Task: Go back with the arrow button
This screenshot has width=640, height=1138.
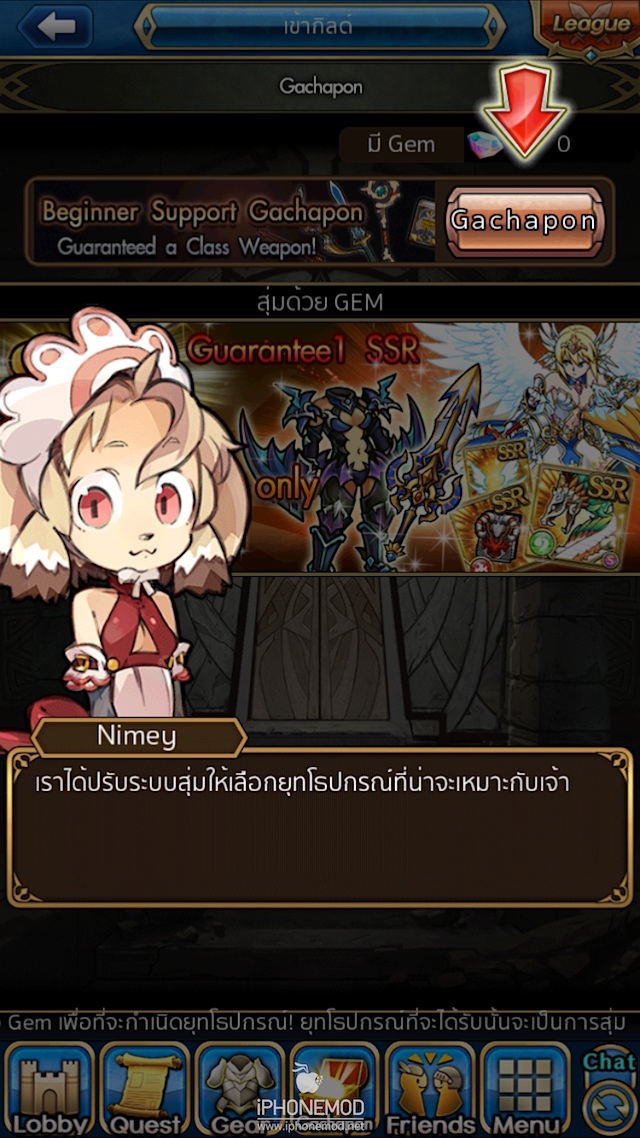Action: point(55,27)
